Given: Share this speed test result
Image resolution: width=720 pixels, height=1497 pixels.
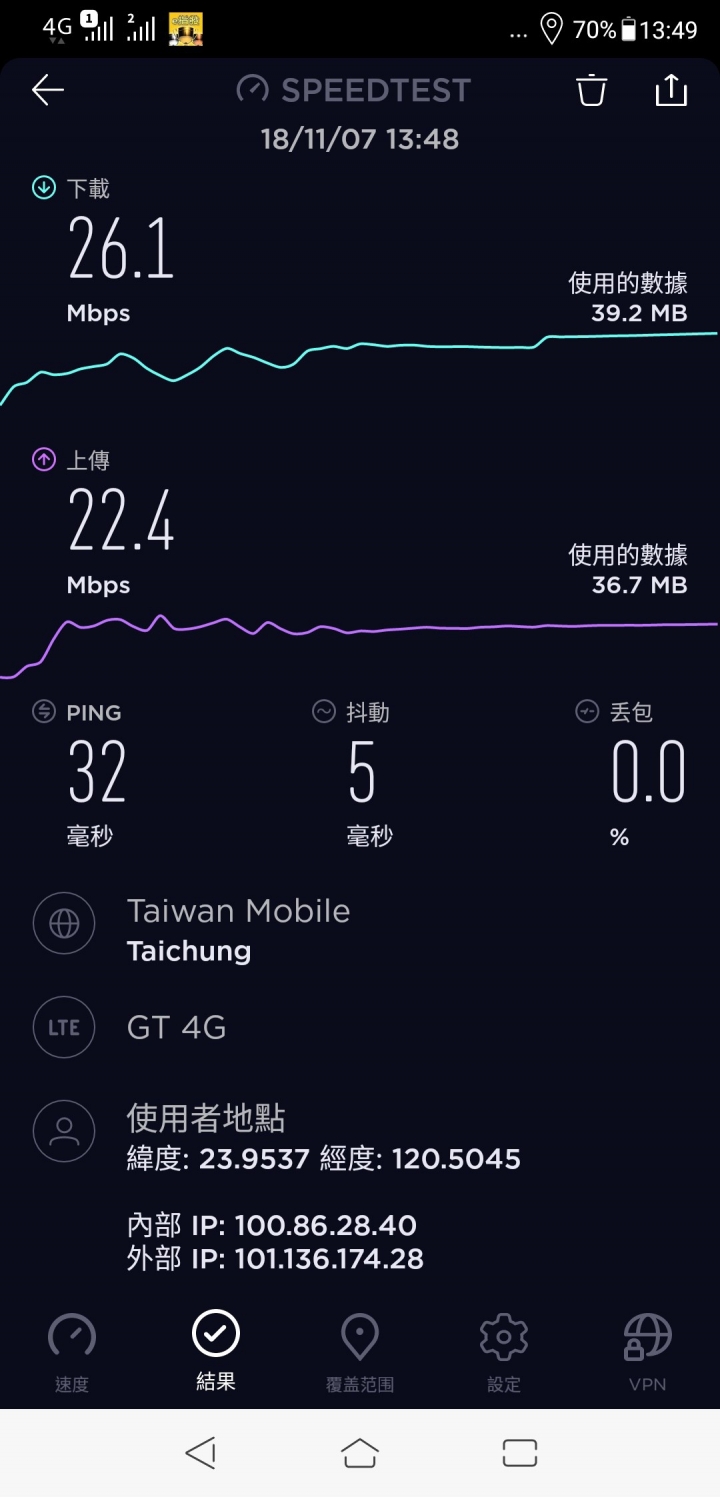Looking at the screenshot, I should coord(671,89).
